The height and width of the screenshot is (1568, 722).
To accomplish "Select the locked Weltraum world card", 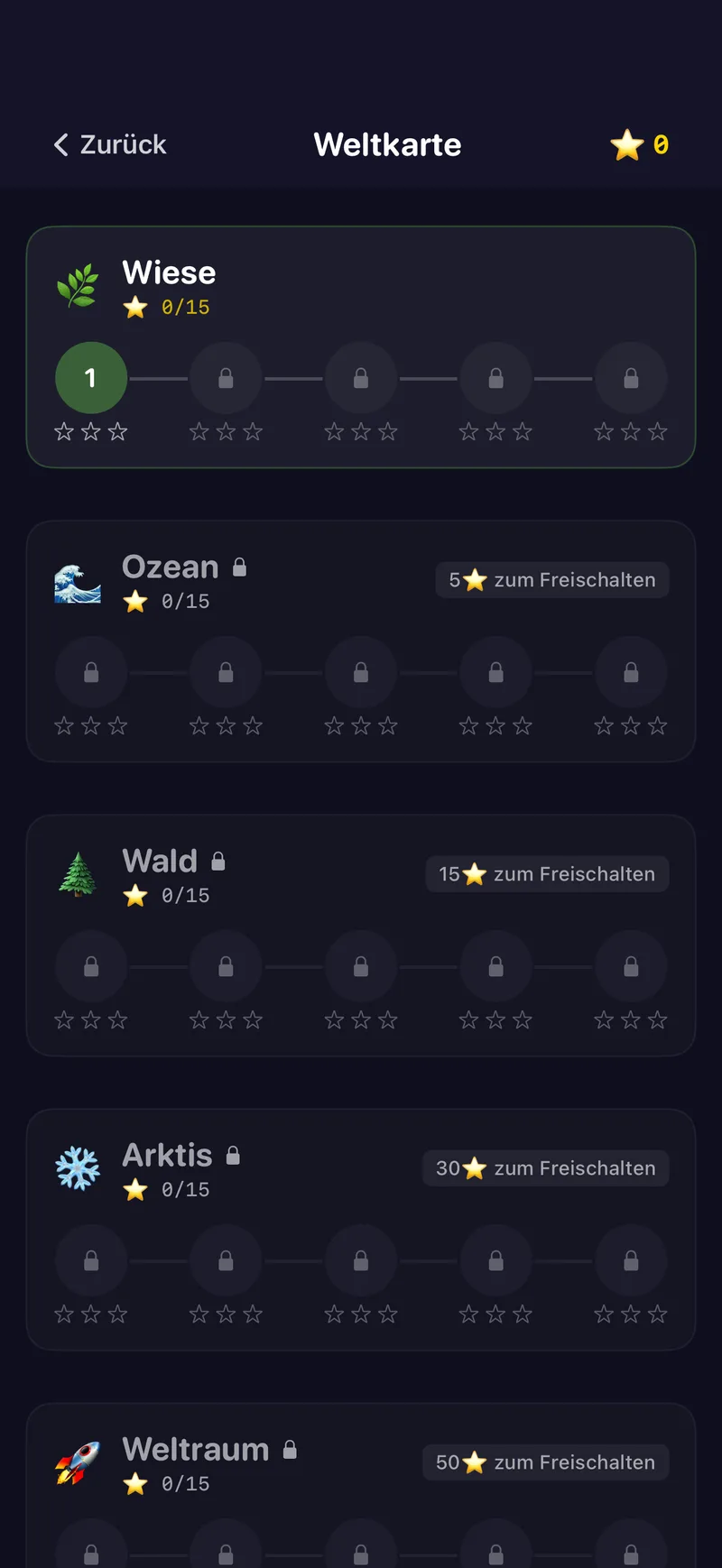I will [361, 1486].
